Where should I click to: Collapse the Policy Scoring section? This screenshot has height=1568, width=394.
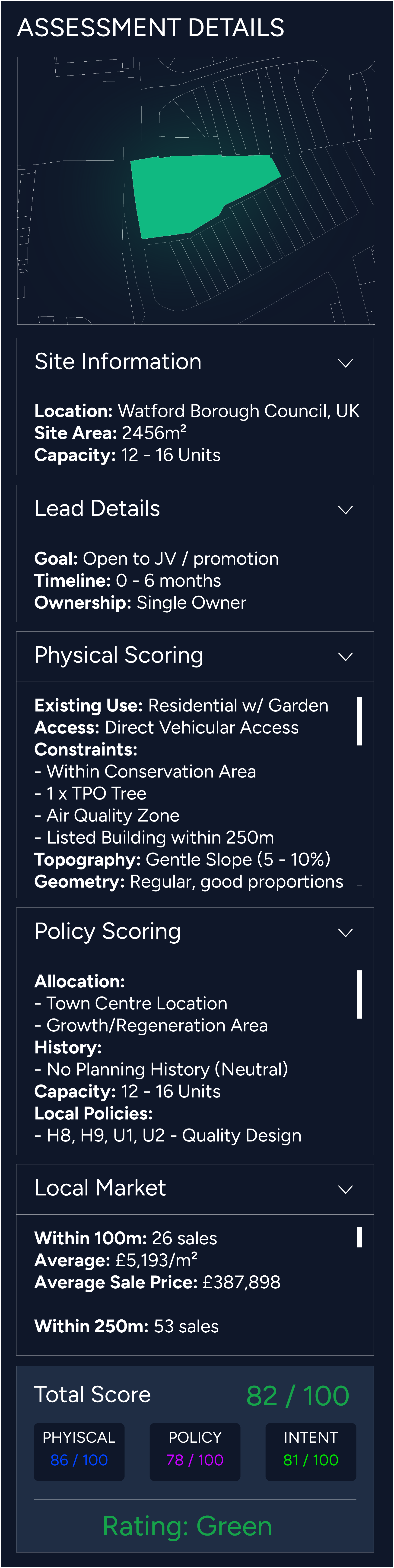tap(345, 933)
